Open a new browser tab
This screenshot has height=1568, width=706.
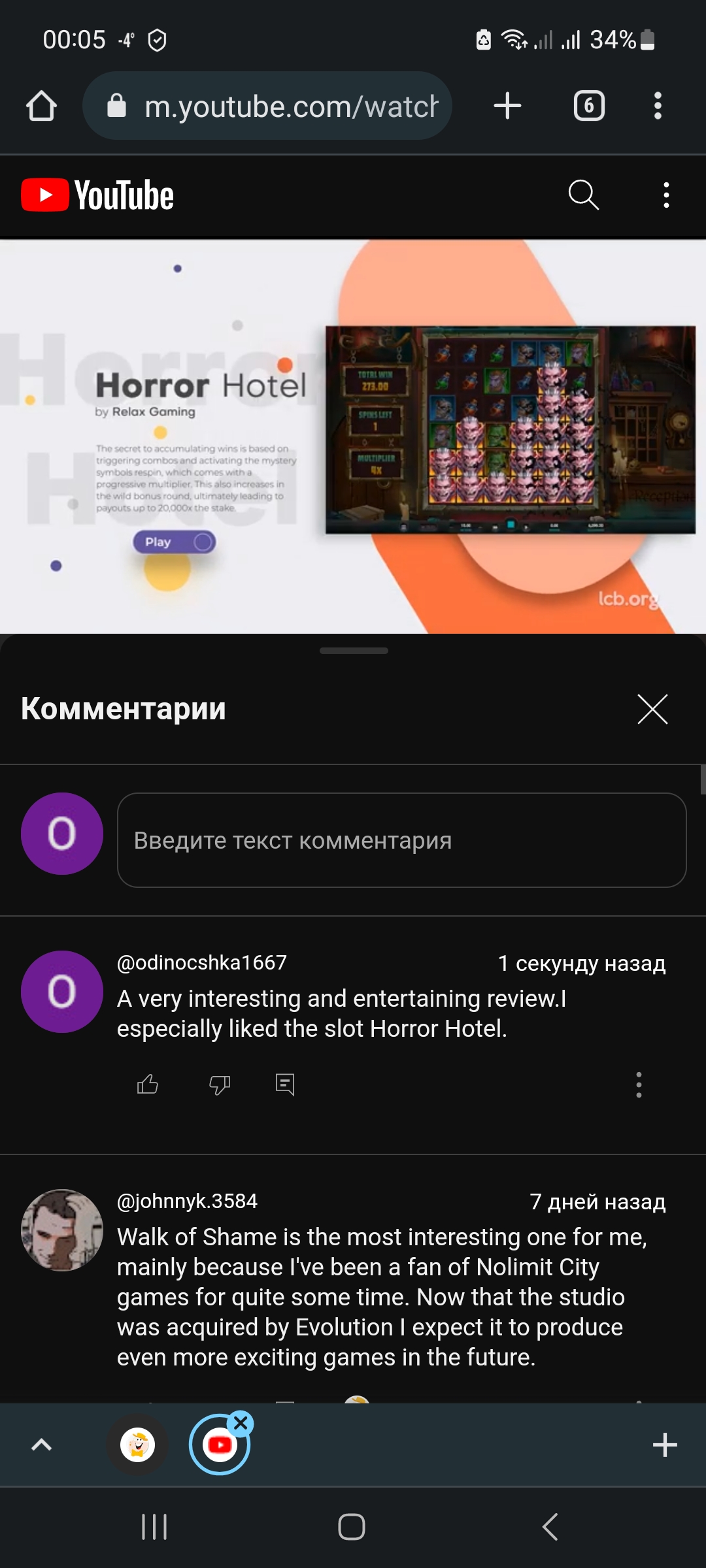tap(507, 106)
